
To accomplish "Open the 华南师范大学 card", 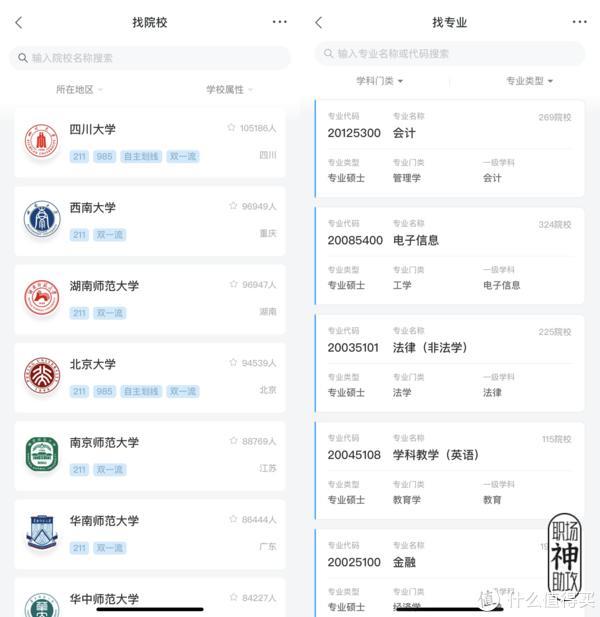I will tap(150, 533).
